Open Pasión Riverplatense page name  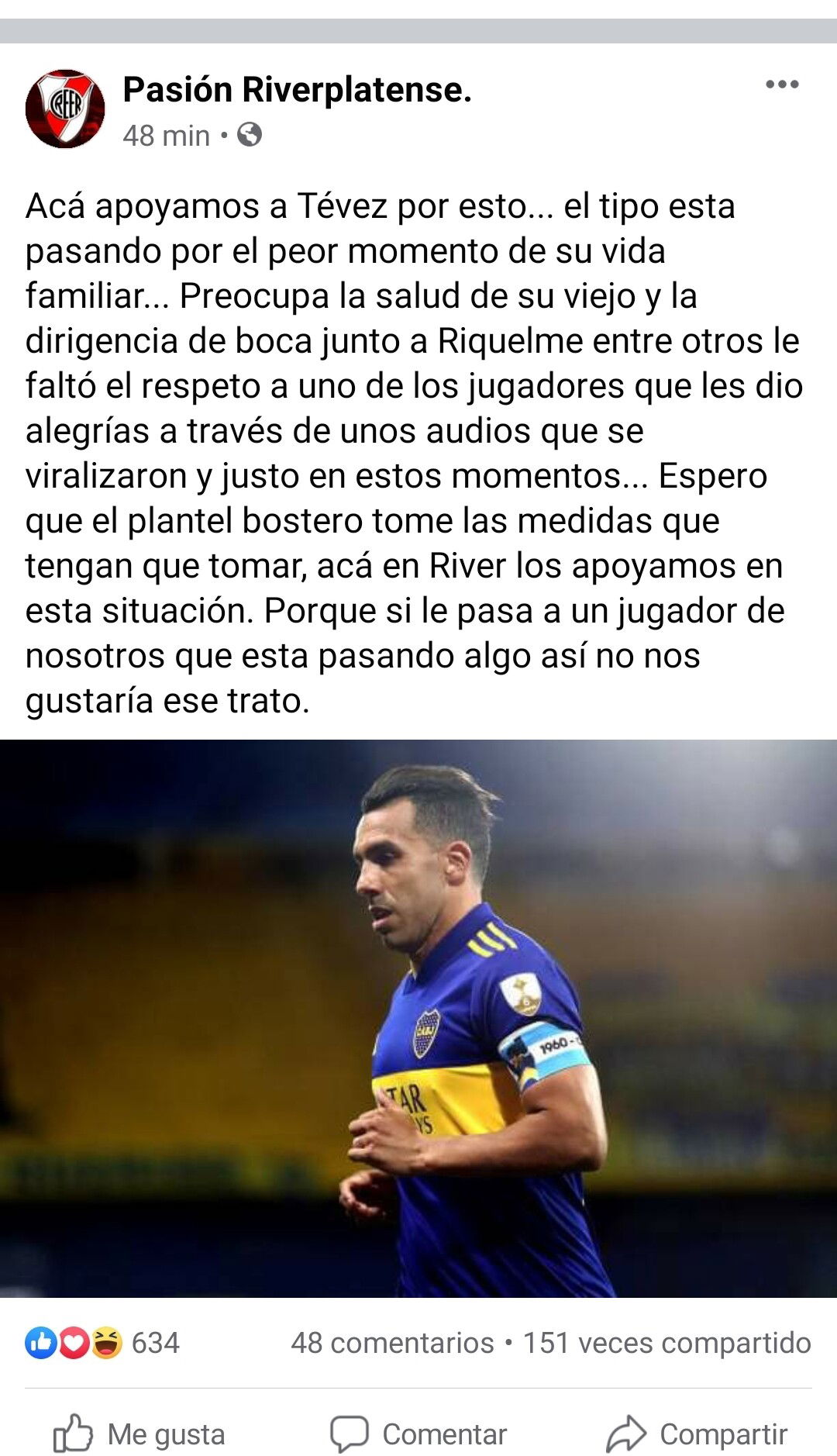297,90
